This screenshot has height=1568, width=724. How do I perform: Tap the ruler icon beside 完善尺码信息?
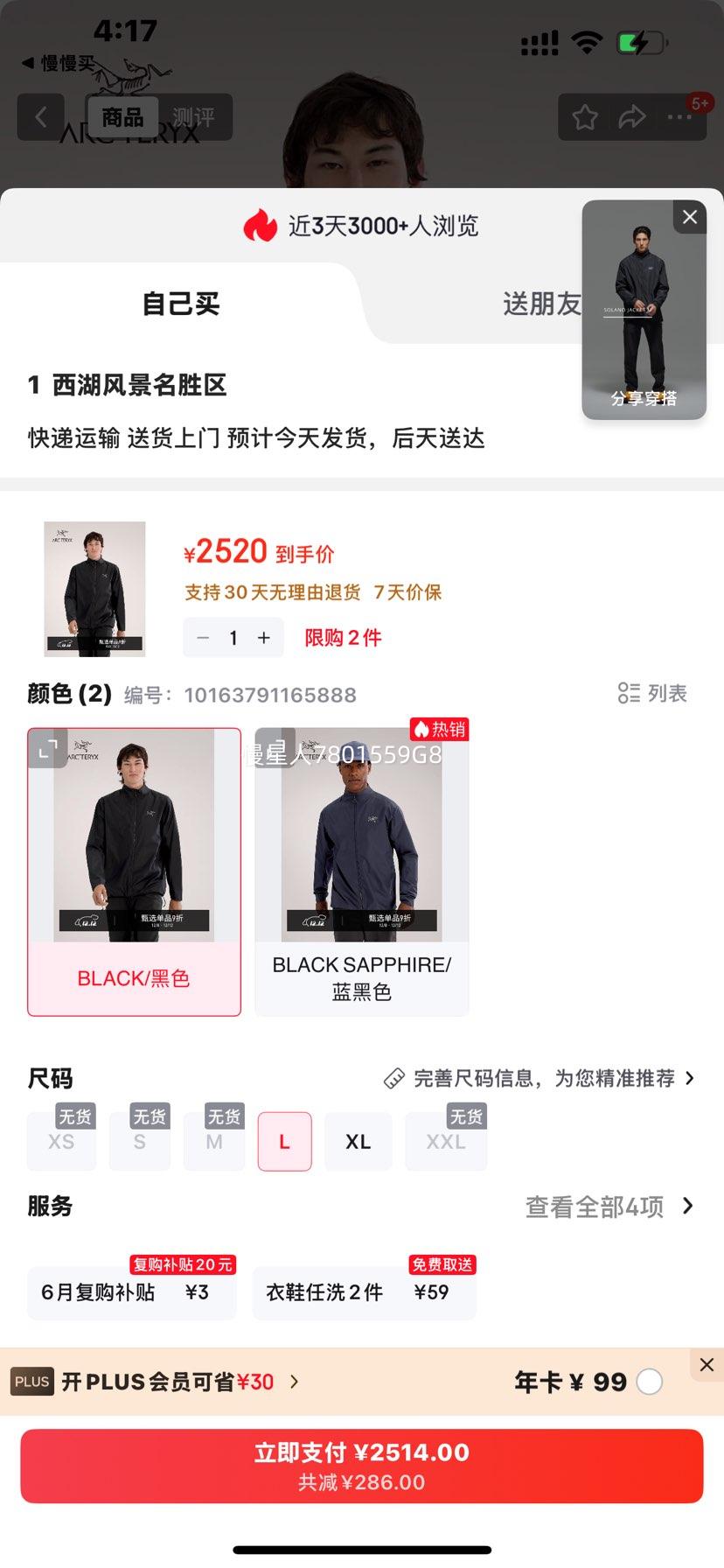(395, 1078)
